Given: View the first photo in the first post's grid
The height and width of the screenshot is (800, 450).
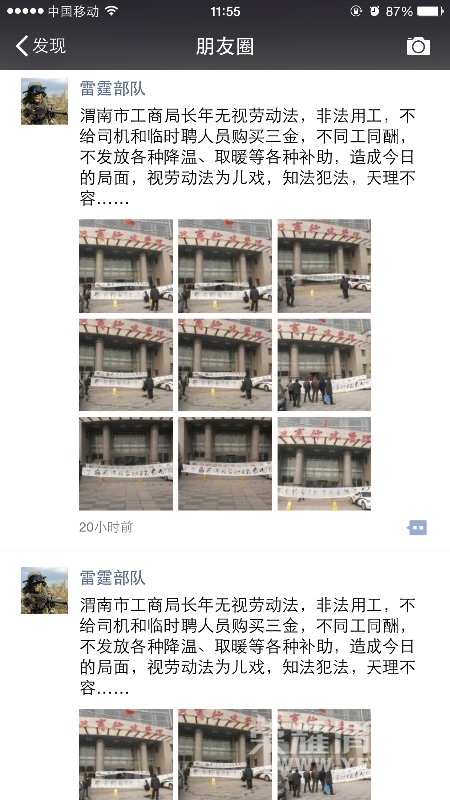Looking at the screenshot, I should [126, 266].
